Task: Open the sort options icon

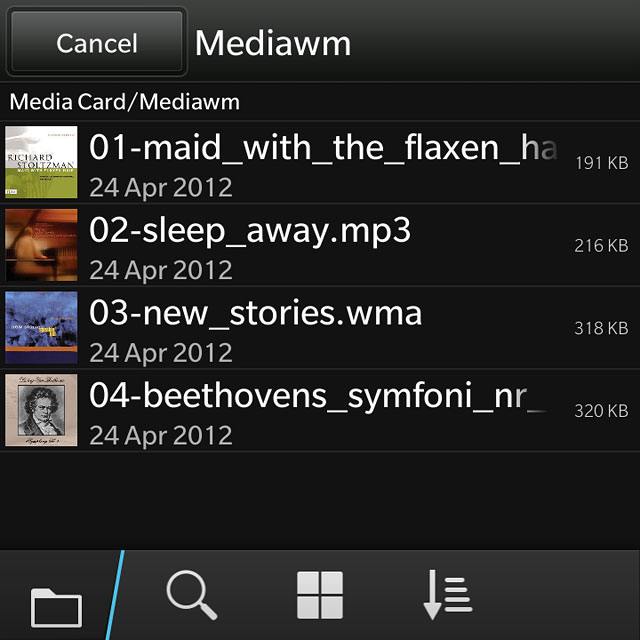Action: coord(447,596)
